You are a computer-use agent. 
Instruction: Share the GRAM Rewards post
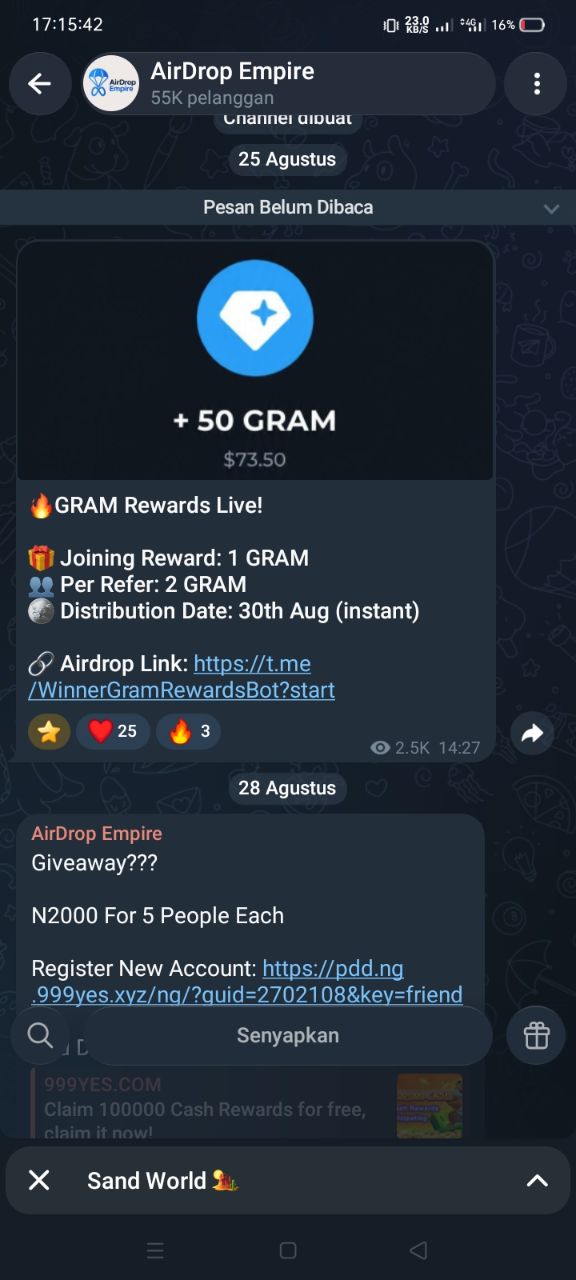tap(532, 734)
